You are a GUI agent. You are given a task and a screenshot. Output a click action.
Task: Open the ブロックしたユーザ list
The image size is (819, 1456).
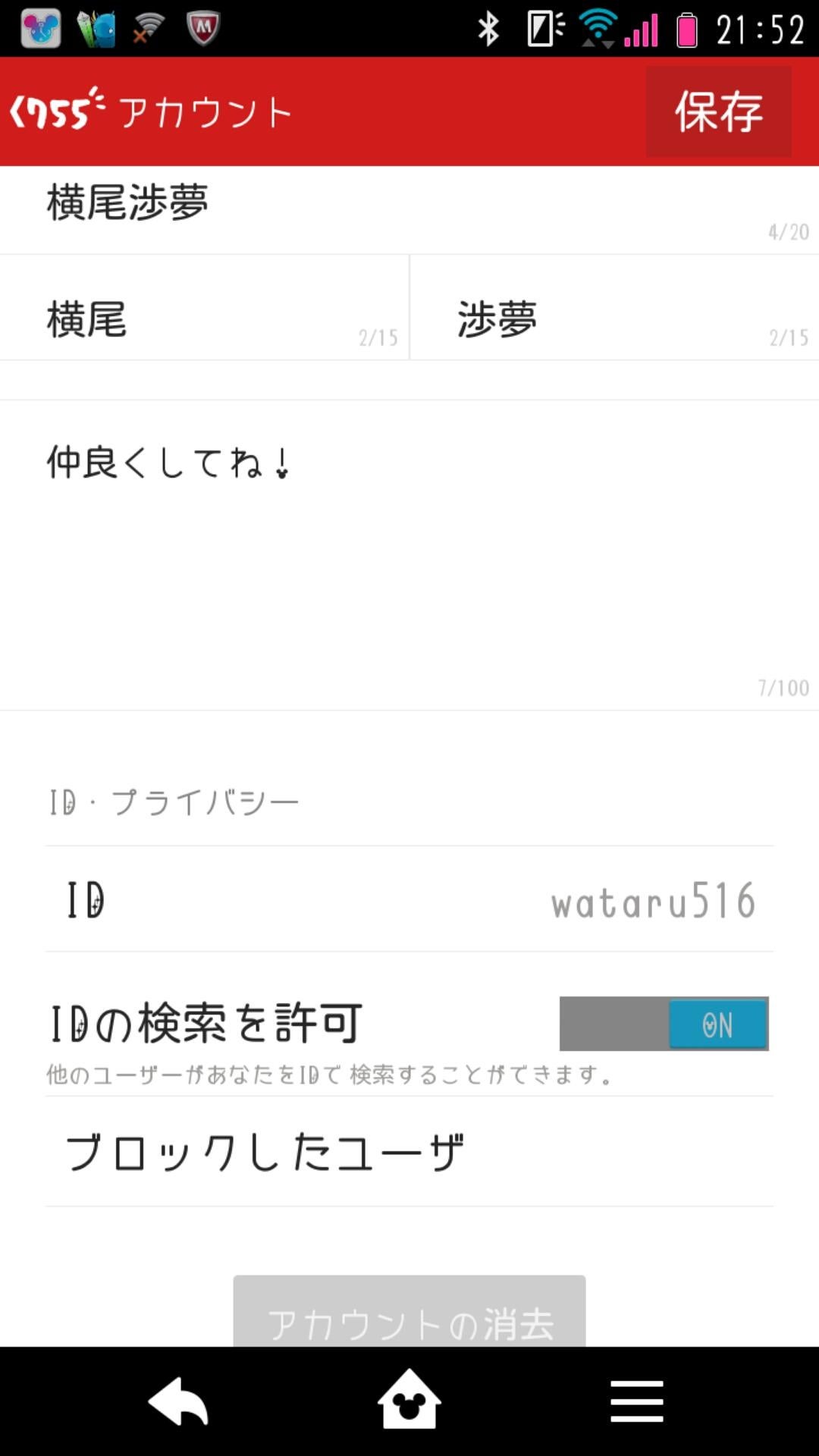(x=266, y=1148)
